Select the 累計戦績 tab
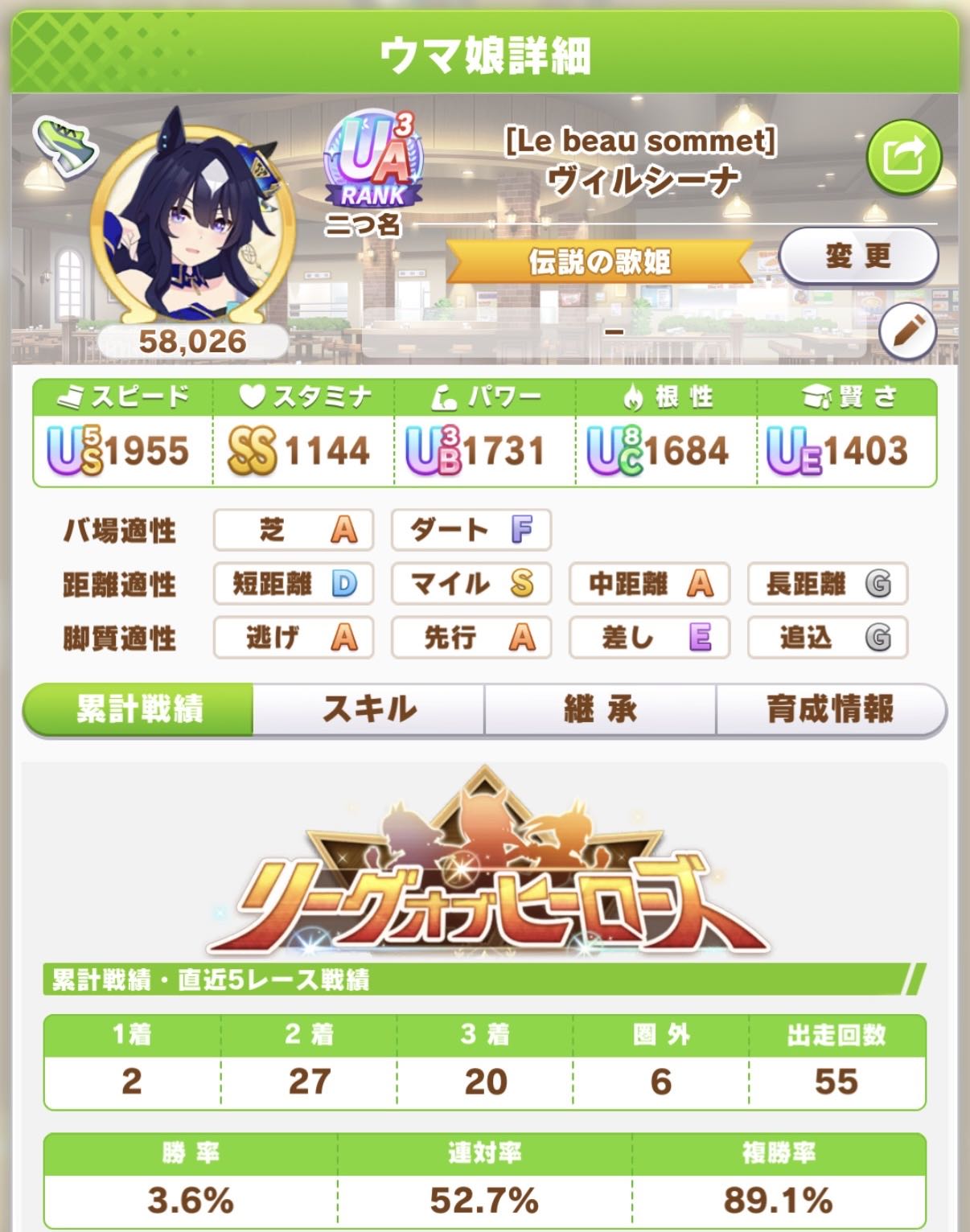This screenshot has width=970, height=1232. (138, 709)
